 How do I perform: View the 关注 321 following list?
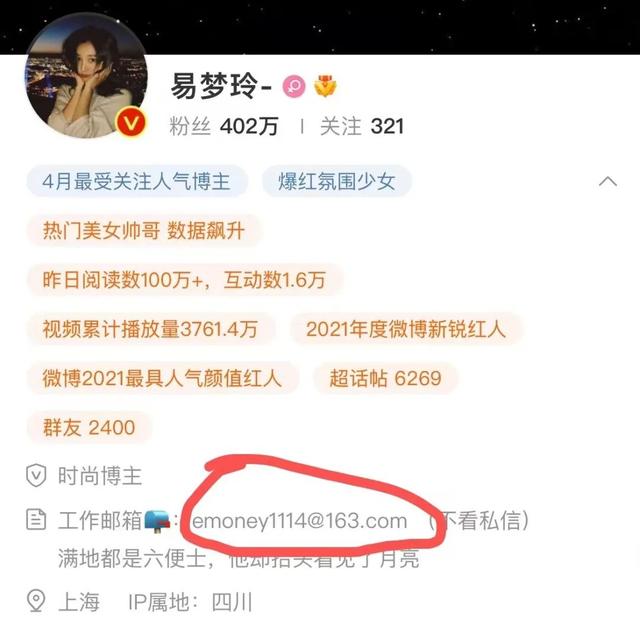point(361,127)
